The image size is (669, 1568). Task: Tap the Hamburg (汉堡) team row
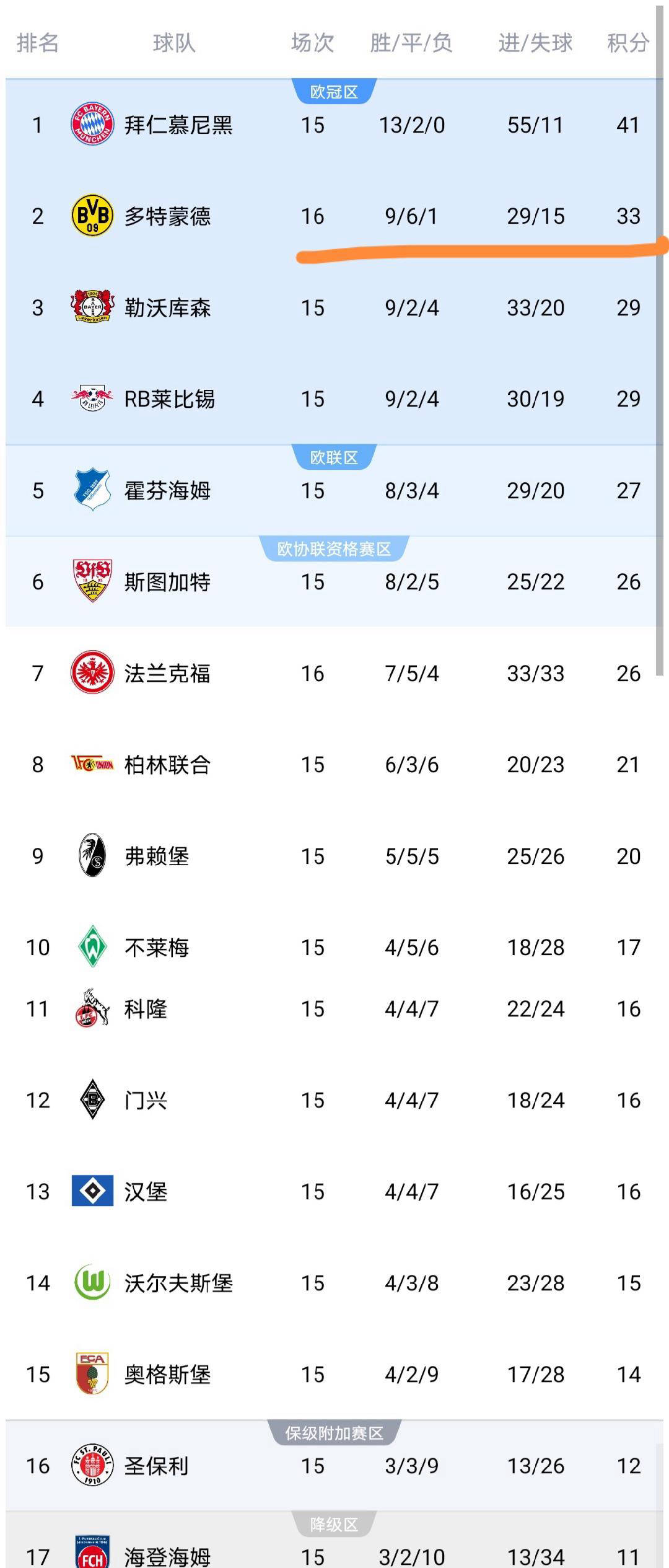[x=146, y=1192]
